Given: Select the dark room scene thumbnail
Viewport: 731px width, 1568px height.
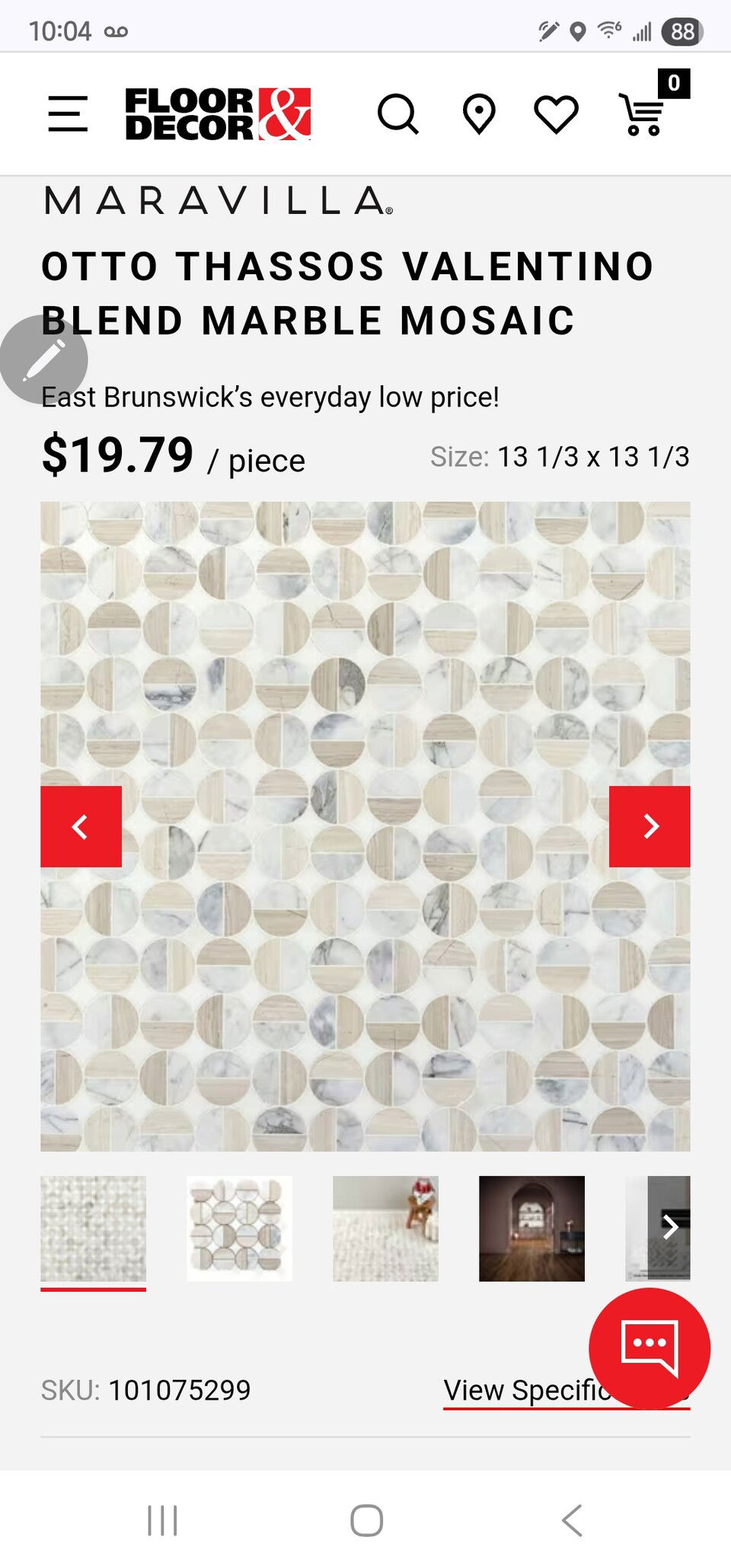Looking at the screenshot, I should coord(531,1228).
